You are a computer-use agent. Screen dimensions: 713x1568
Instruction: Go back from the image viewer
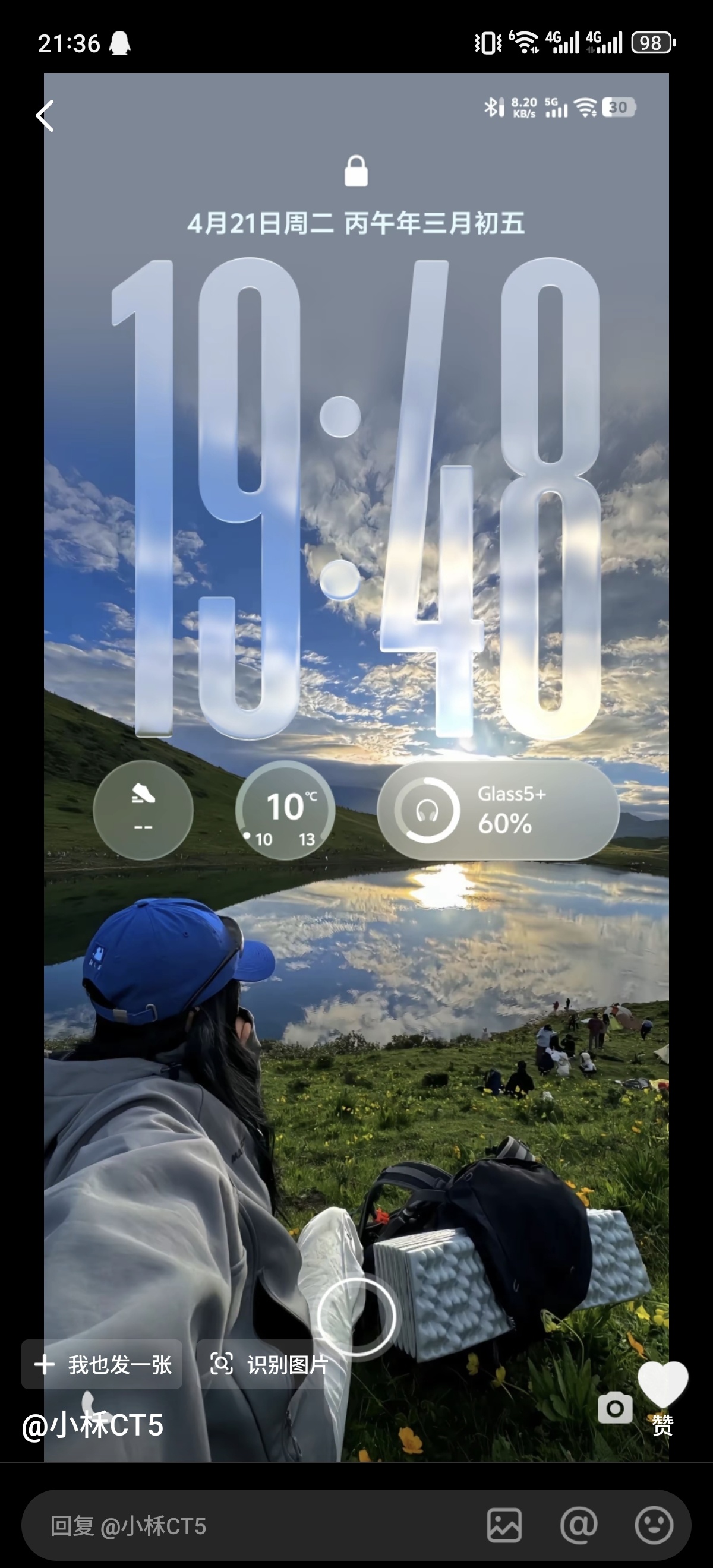pos(45,116)
